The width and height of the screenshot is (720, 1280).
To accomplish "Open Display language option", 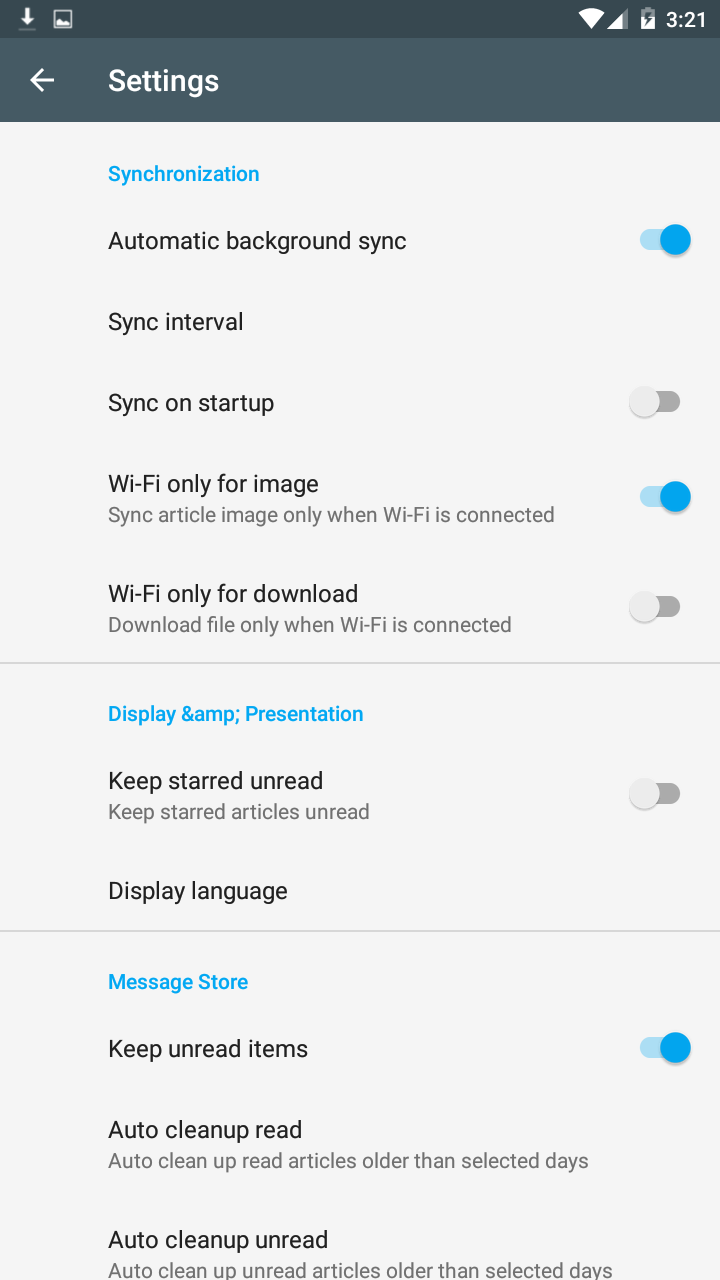I will (x=198, y=891).
